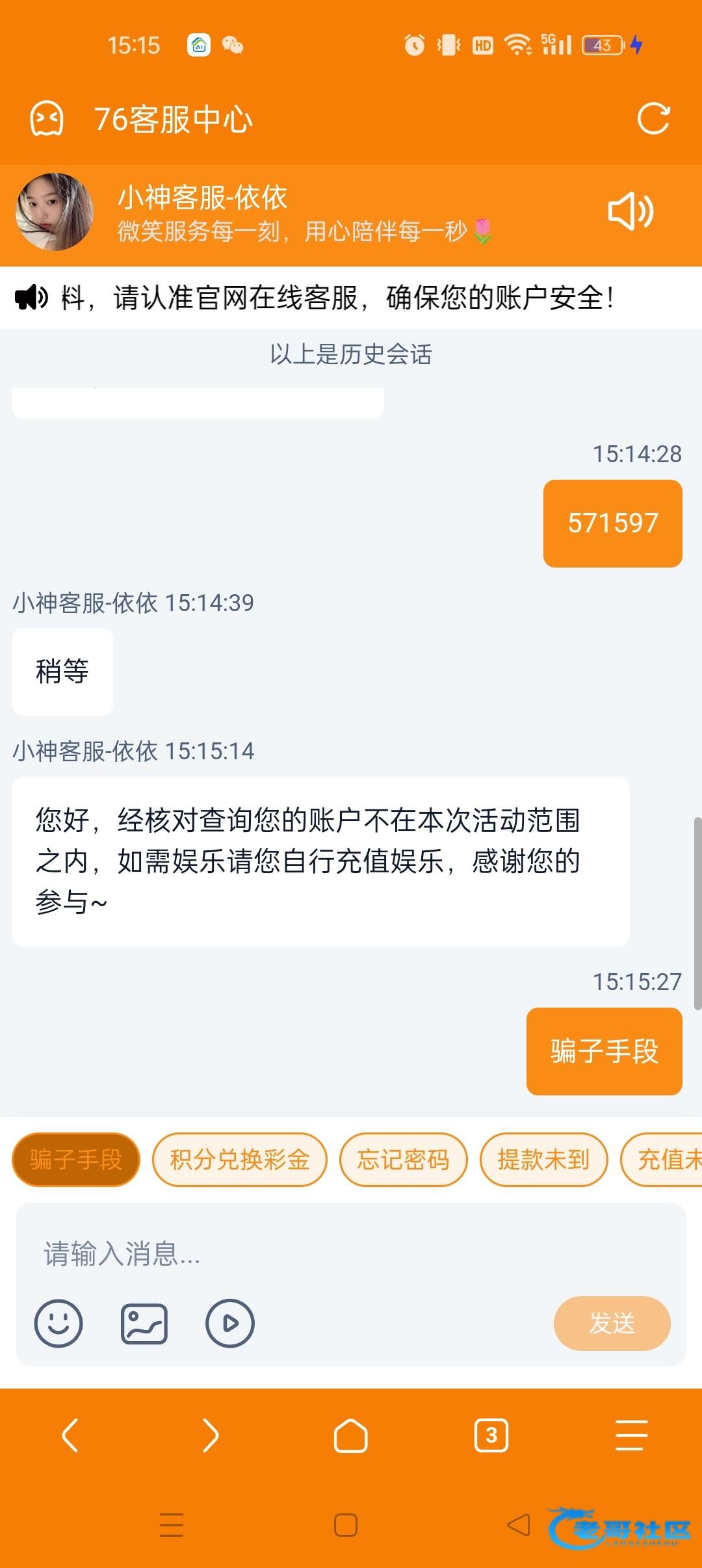Tap the 积分兑换彩金 quick reply chip
This screenshot has height=1568, width=702.
(239, 1159)
